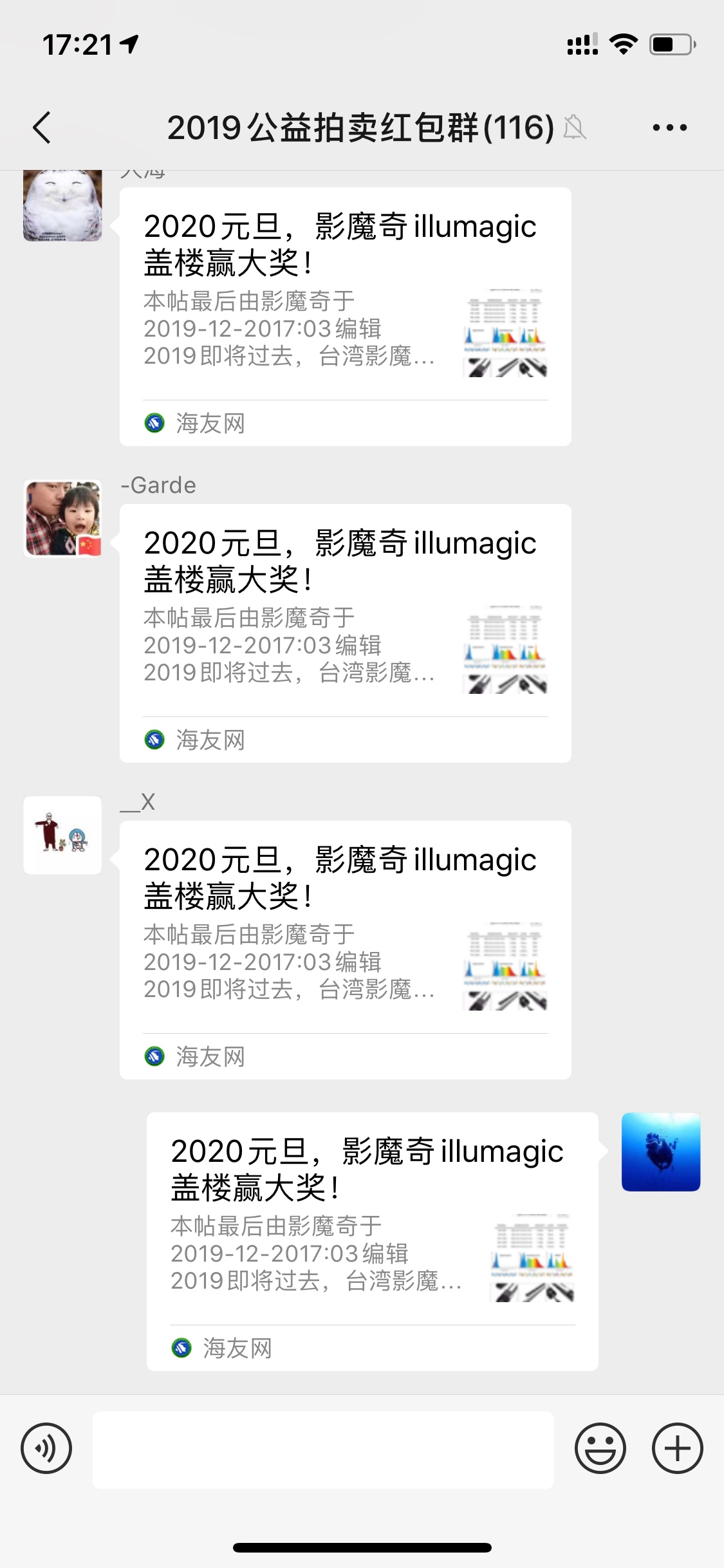Image resolution: width=724 pixels, height=1568 pixels.
Task: Open the link card beside the snowy owl avatar
Action: pos(345,316)
